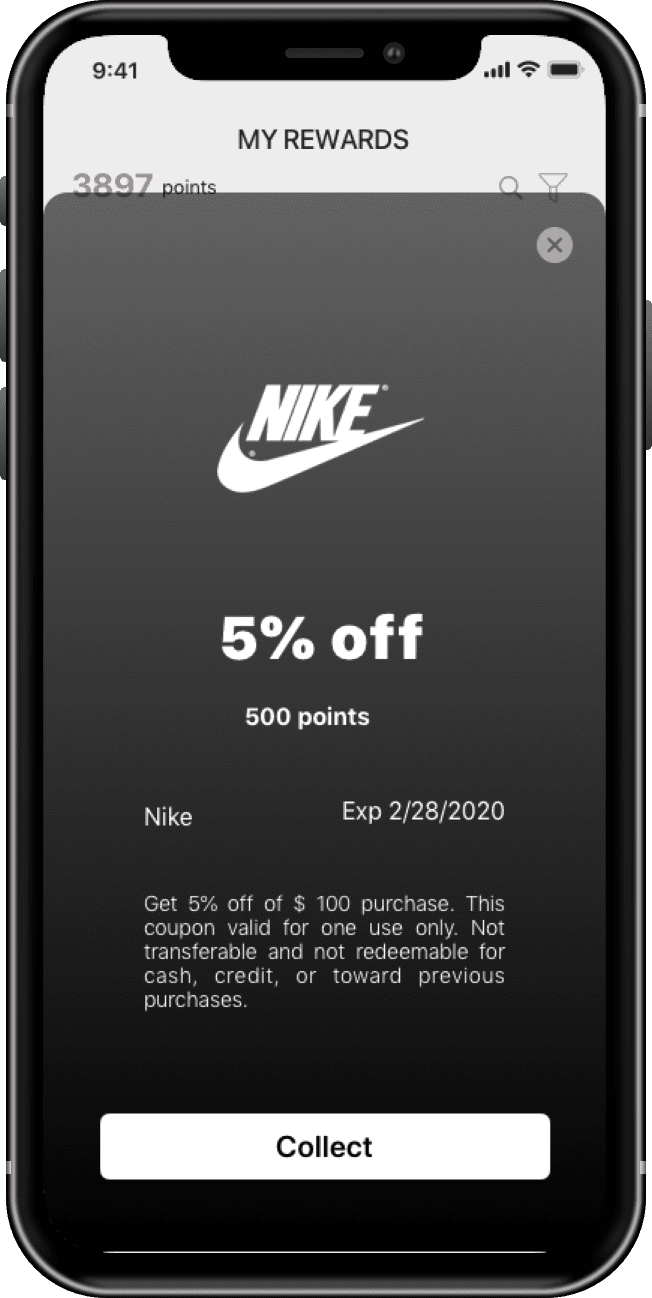This screenshot has height=1298, width=652.
Task: Open the rewards search icon
Action: coord(510,187)
